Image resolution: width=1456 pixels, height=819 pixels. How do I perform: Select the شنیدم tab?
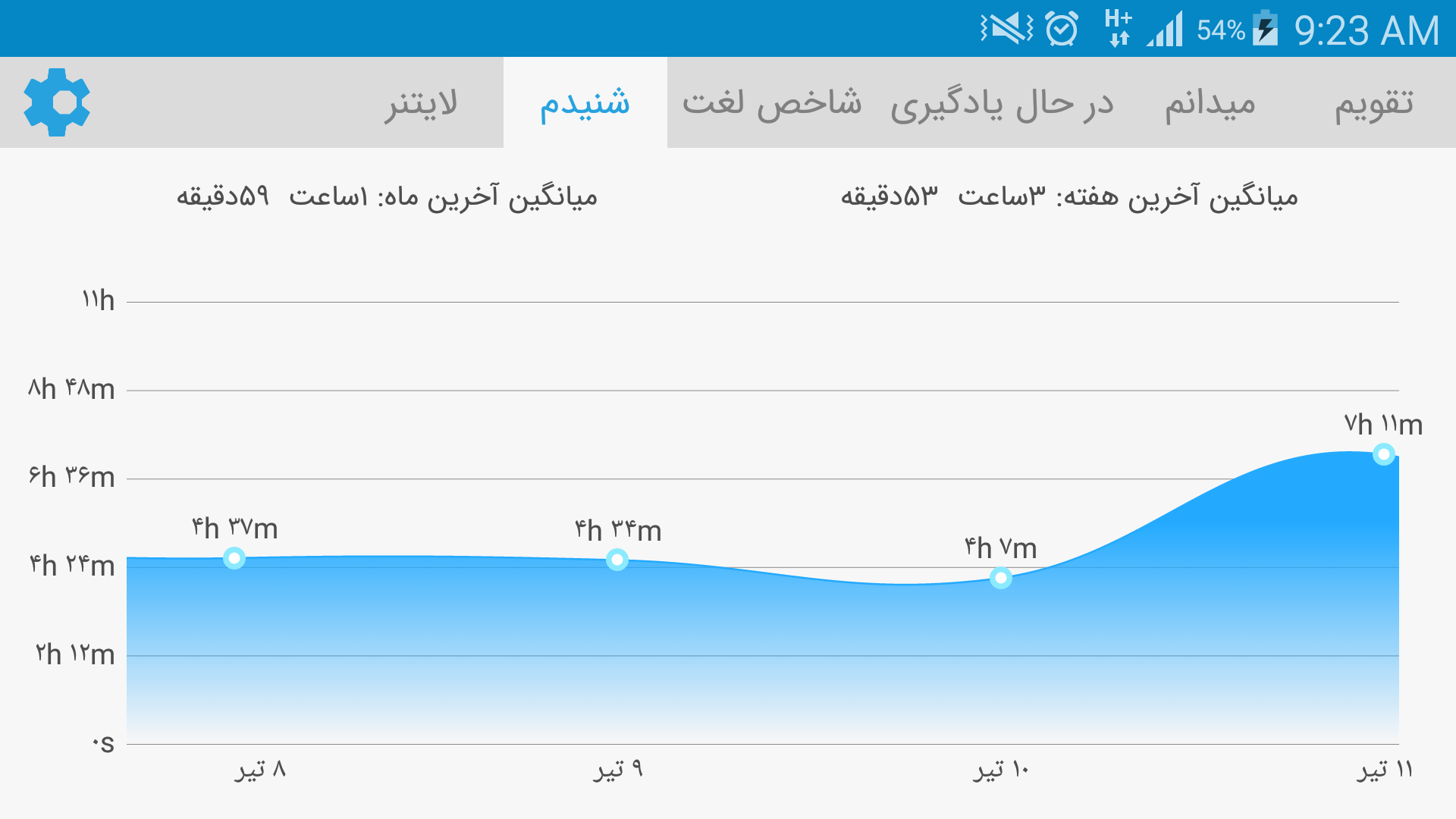[585, 103]
